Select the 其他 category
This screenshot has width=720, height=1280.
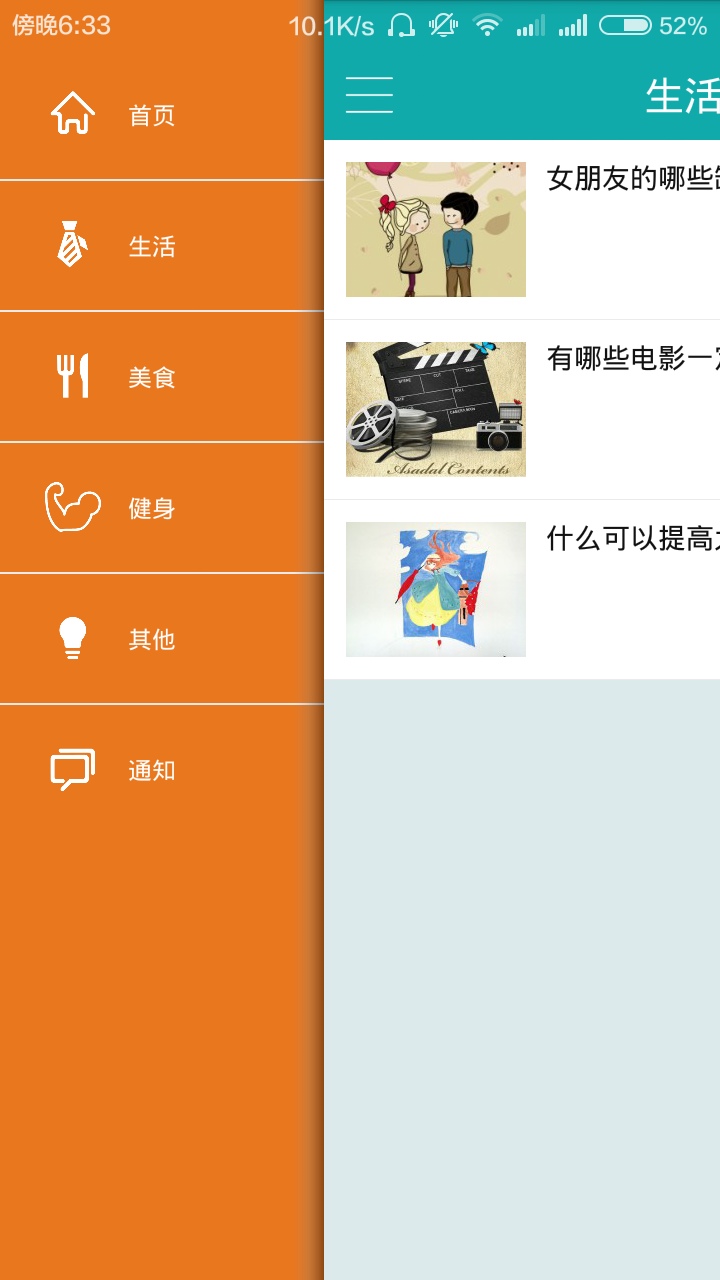coord(150,639)
